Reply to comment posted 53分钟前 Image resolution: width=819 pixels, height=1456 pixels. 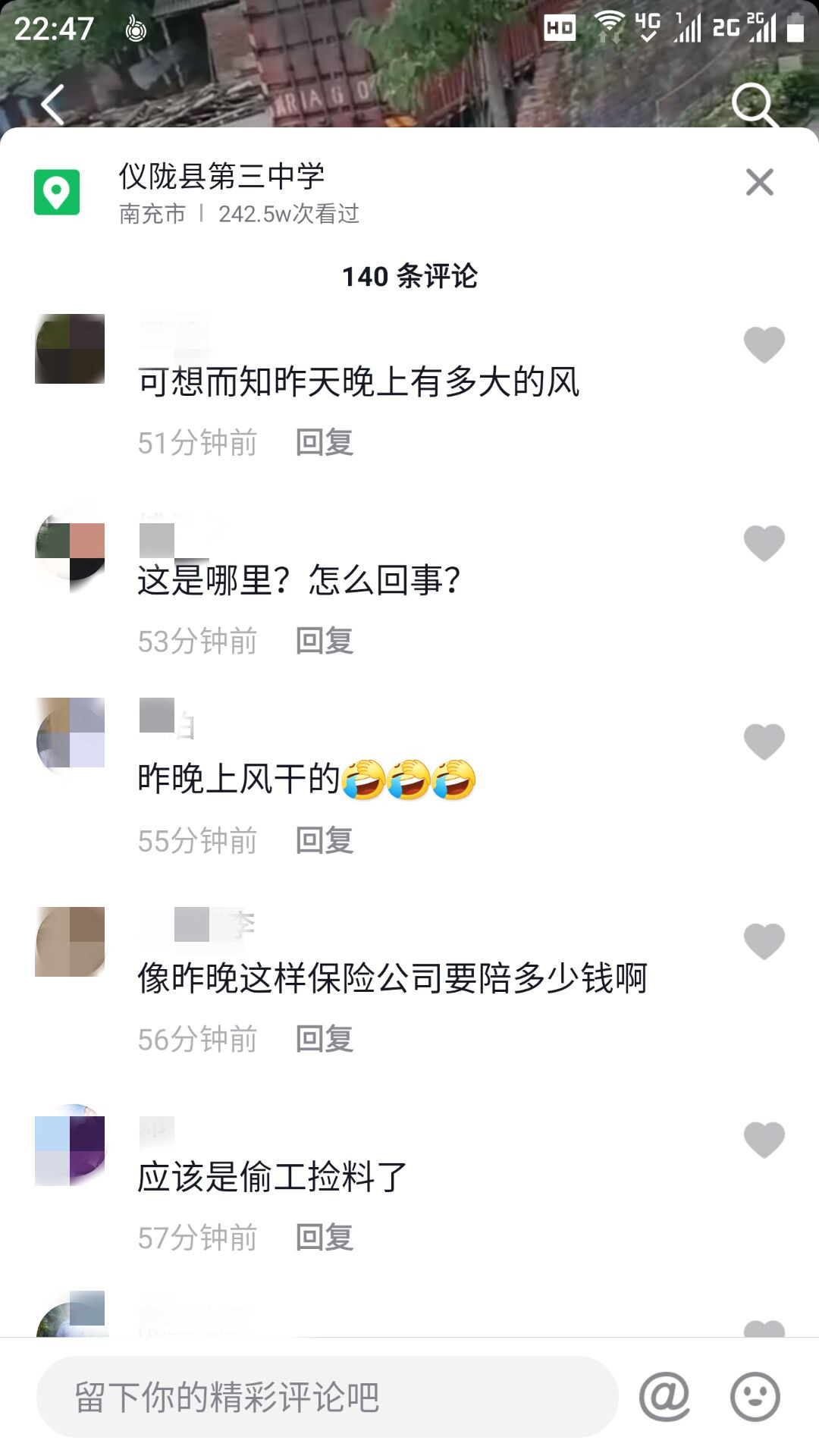324,642
